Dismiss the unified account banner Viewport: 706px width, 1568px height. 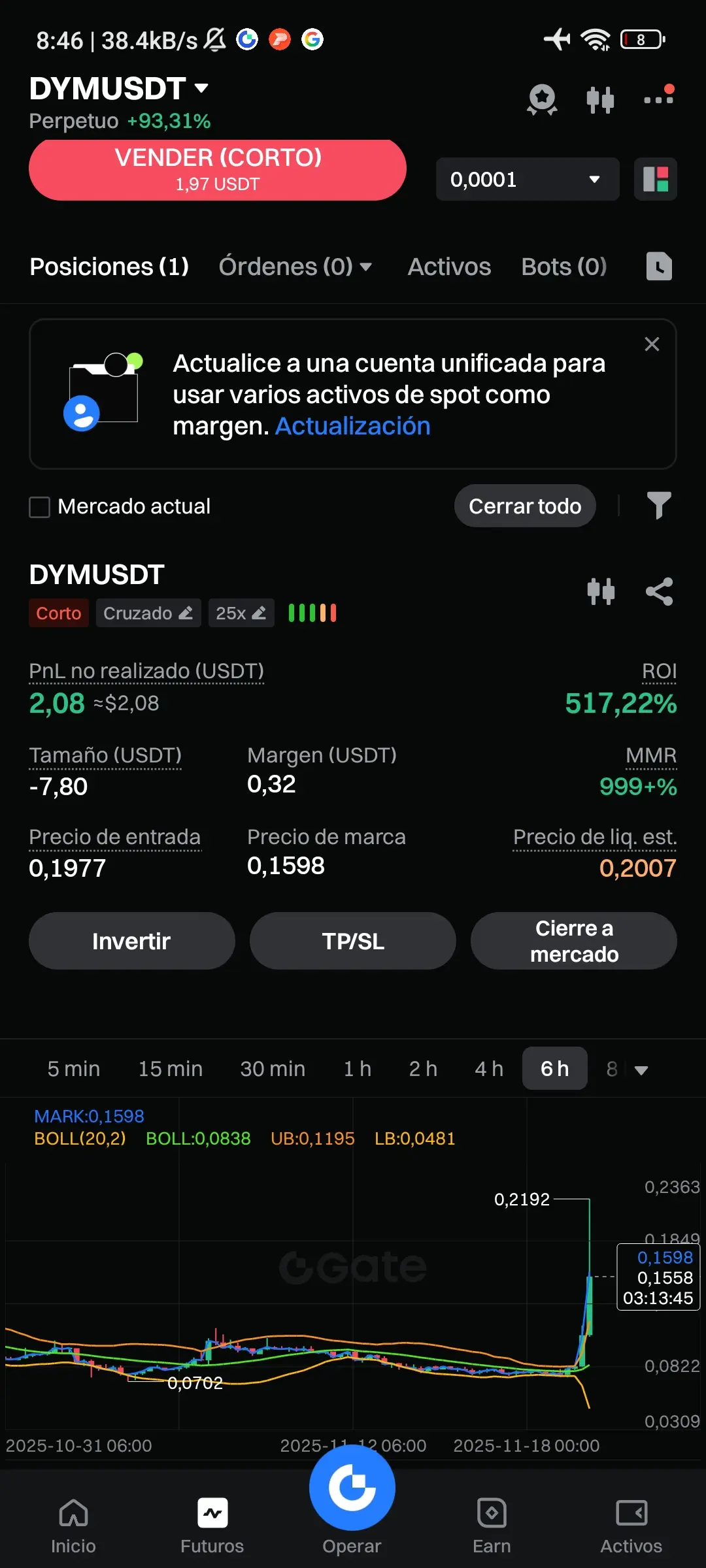coord(652,344)
